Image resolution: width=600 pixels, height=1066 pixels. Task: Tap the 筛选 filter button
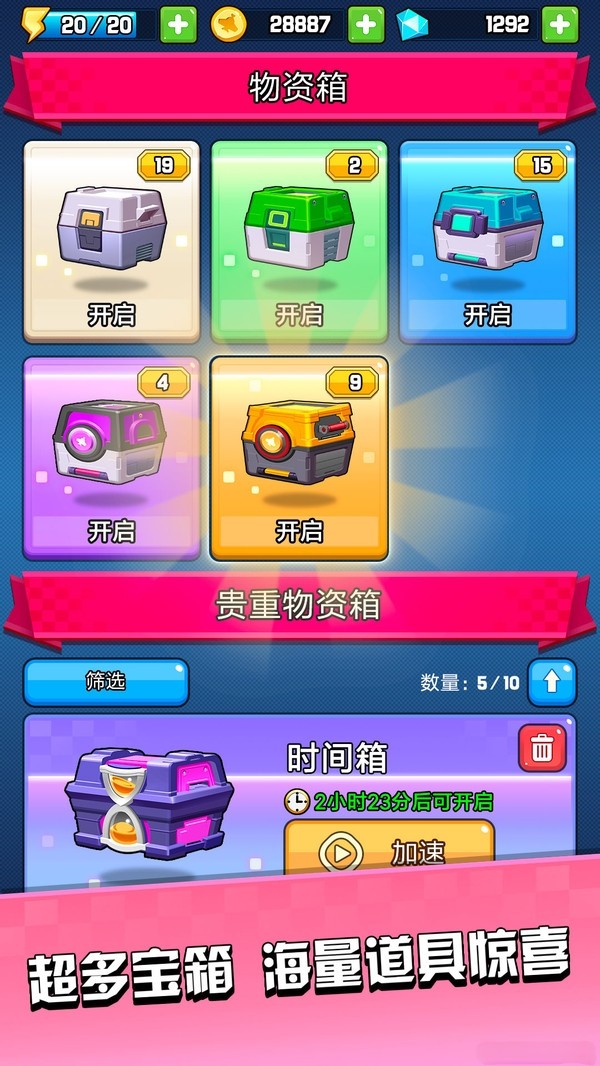[x=106, y=682]
